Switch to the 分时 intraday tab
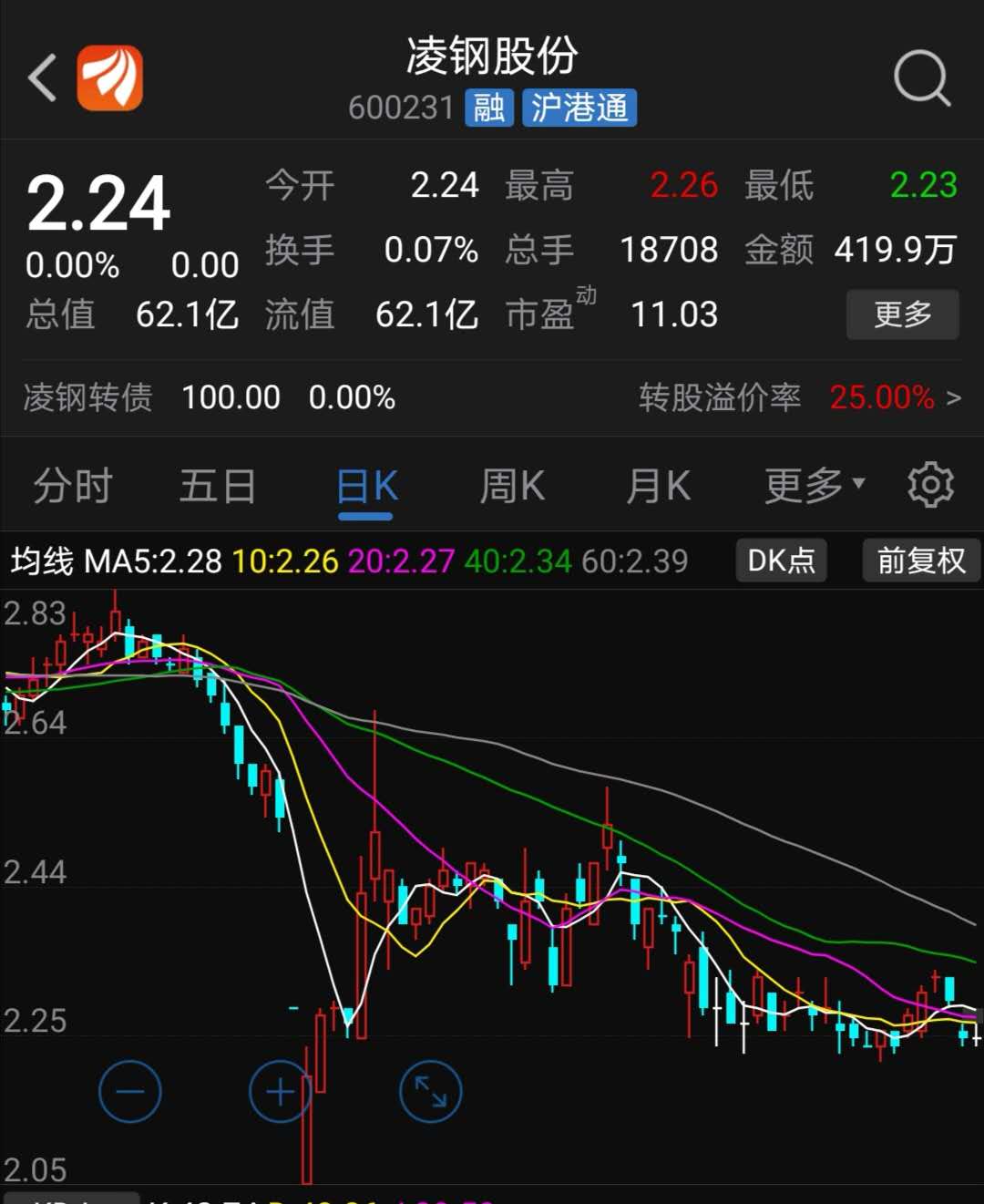 73,484
